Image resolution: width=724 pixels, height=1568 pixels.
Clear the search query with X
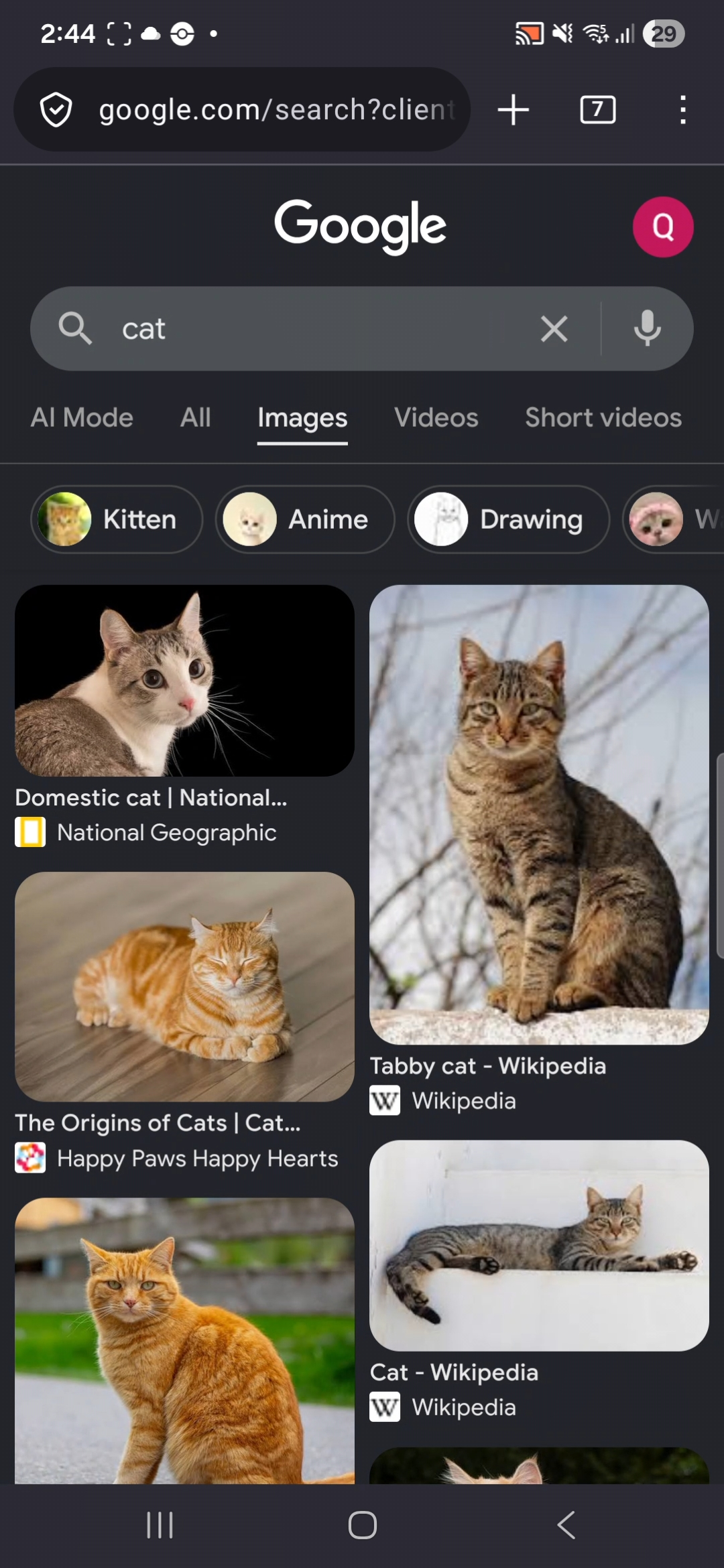pos(554,329)
